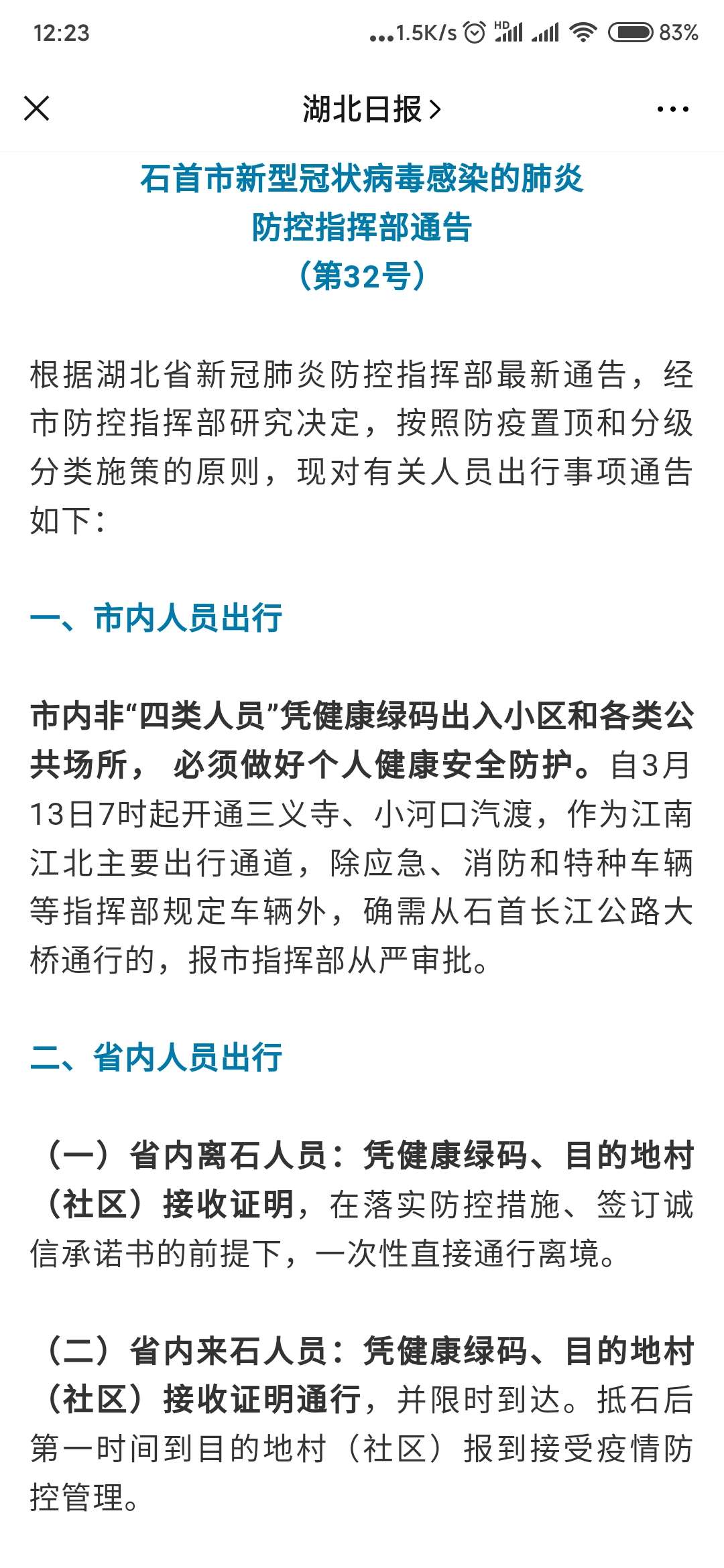The width and height of the screenshot is (724, 1568).
Task: Close the article page
Action: click(37, 109)
